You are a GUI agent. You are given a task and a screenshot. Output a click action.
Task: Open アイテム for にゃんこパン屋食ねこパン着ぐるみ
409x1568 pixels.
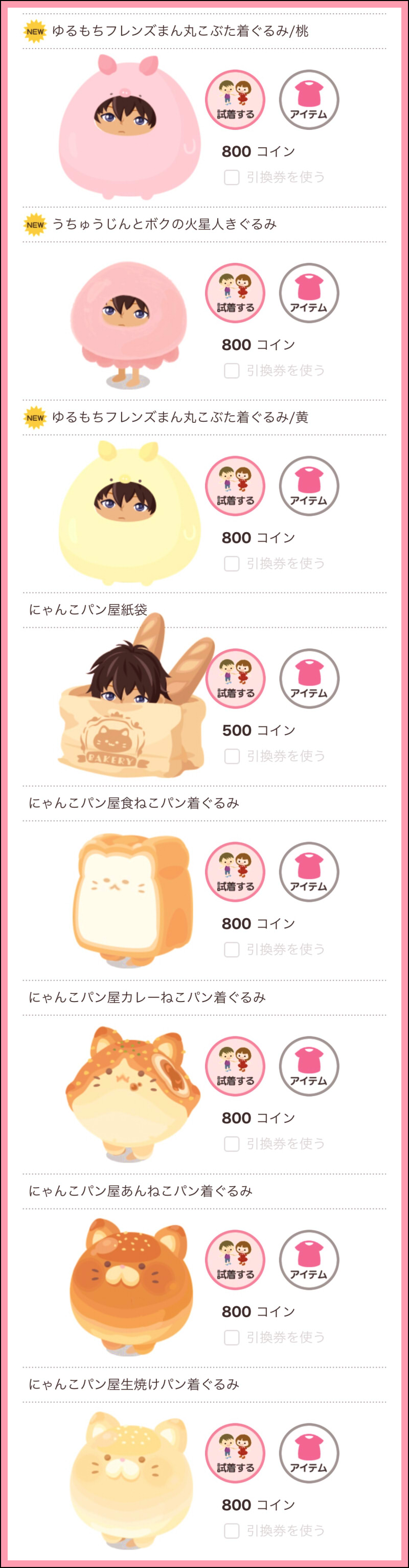click(309, 872)
